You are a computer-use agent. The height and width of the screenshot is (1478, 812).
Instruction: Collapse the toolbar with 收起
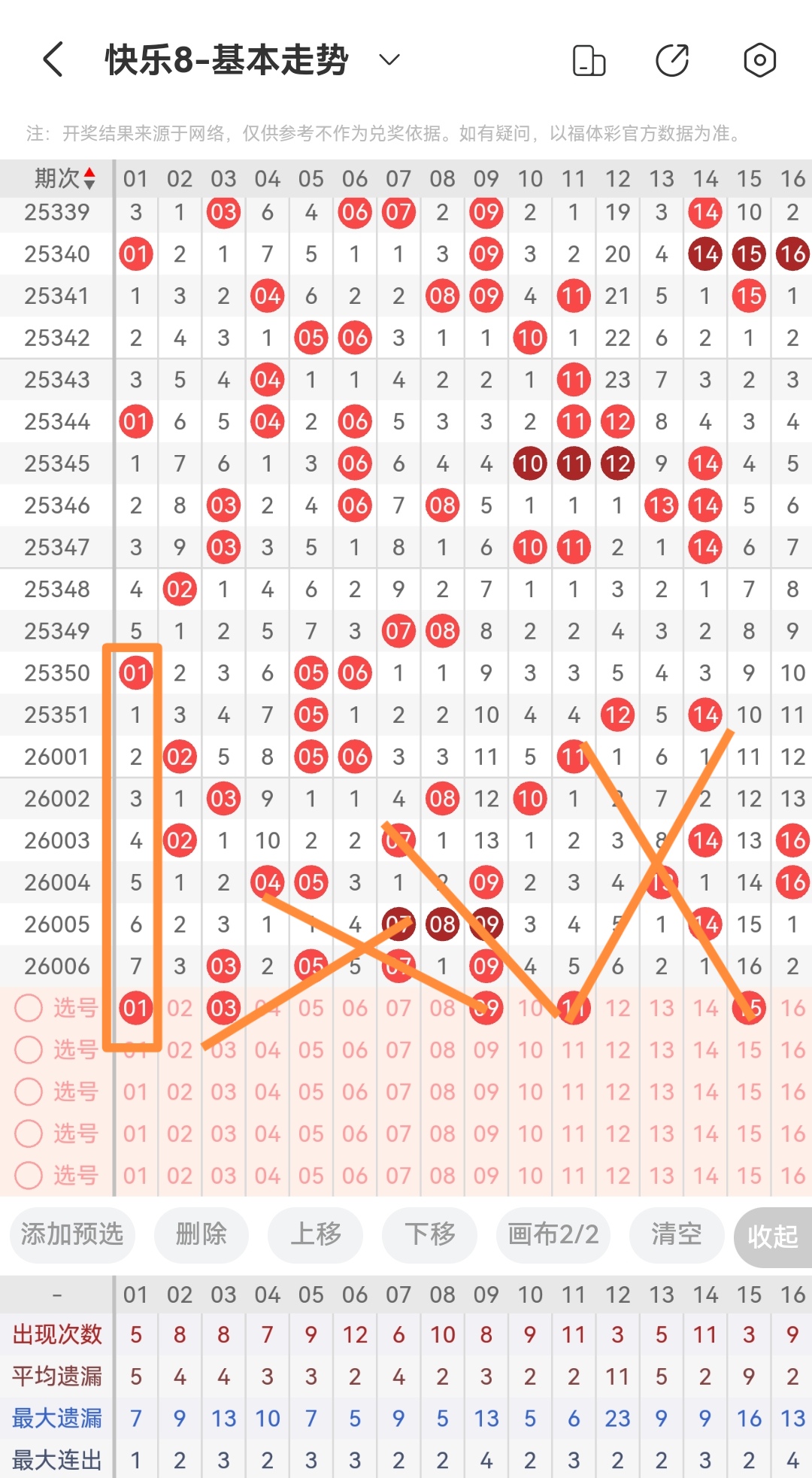coord(773,1237)
